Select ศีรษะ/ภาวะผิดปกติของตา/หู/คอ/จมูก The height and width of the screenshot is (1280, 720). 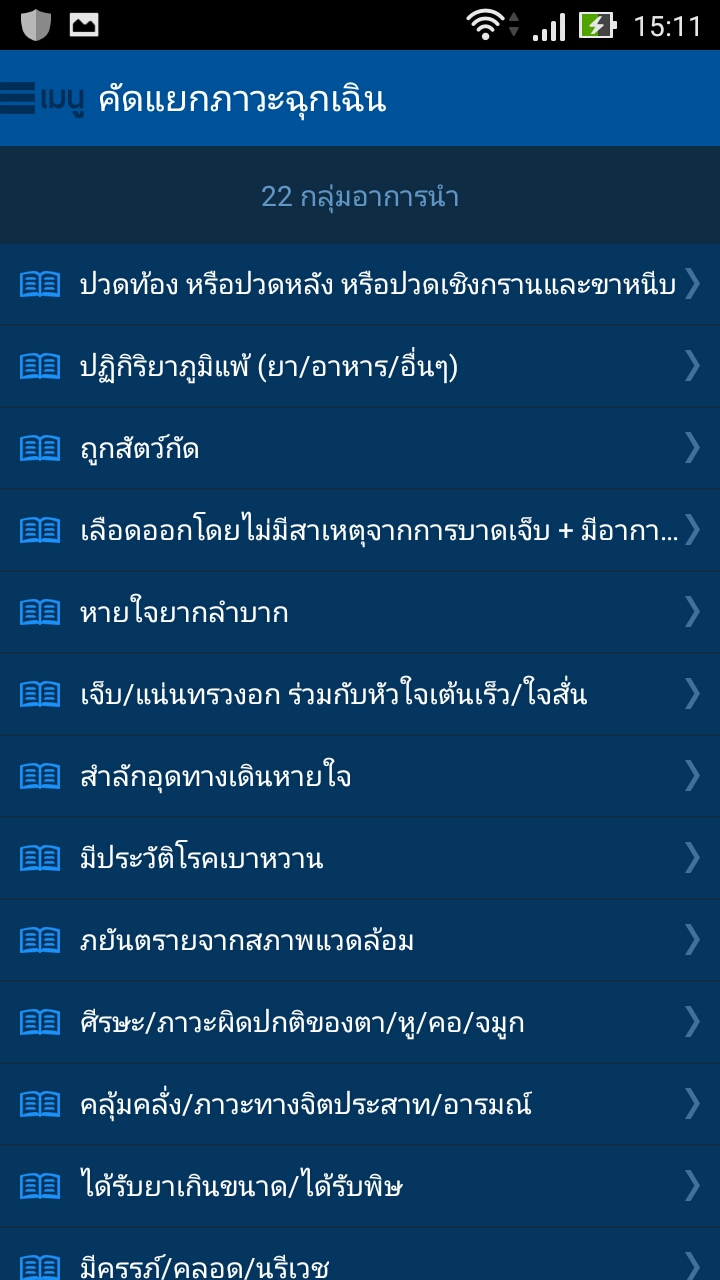[x=360, y=1023]
